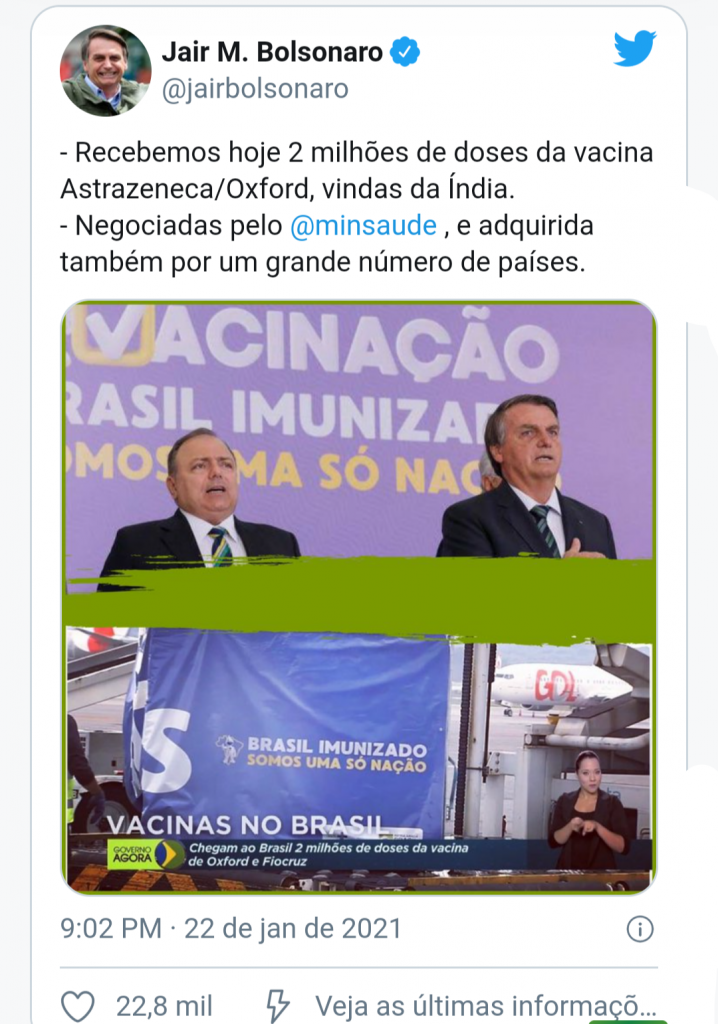Open the tweet info icon

(640, 929)
